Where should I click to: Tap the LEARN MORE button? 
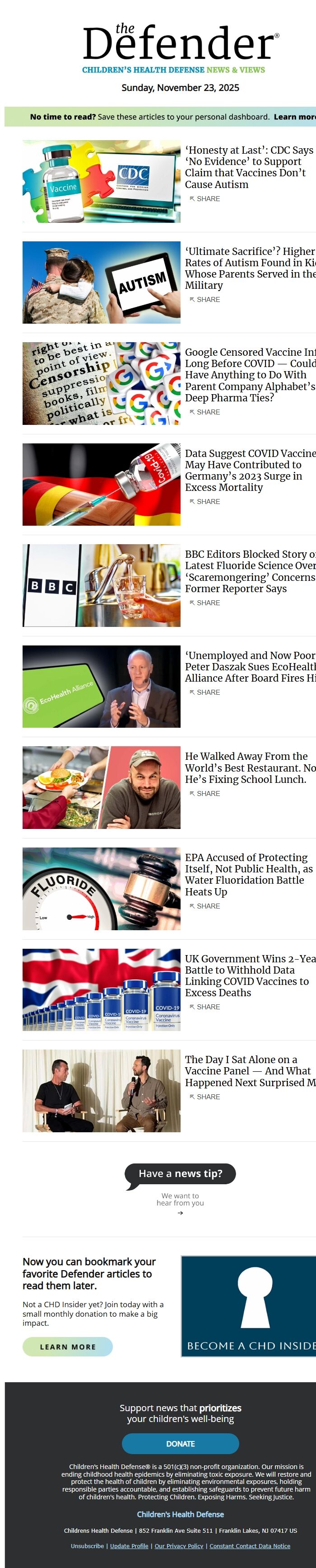point(67,1347)
